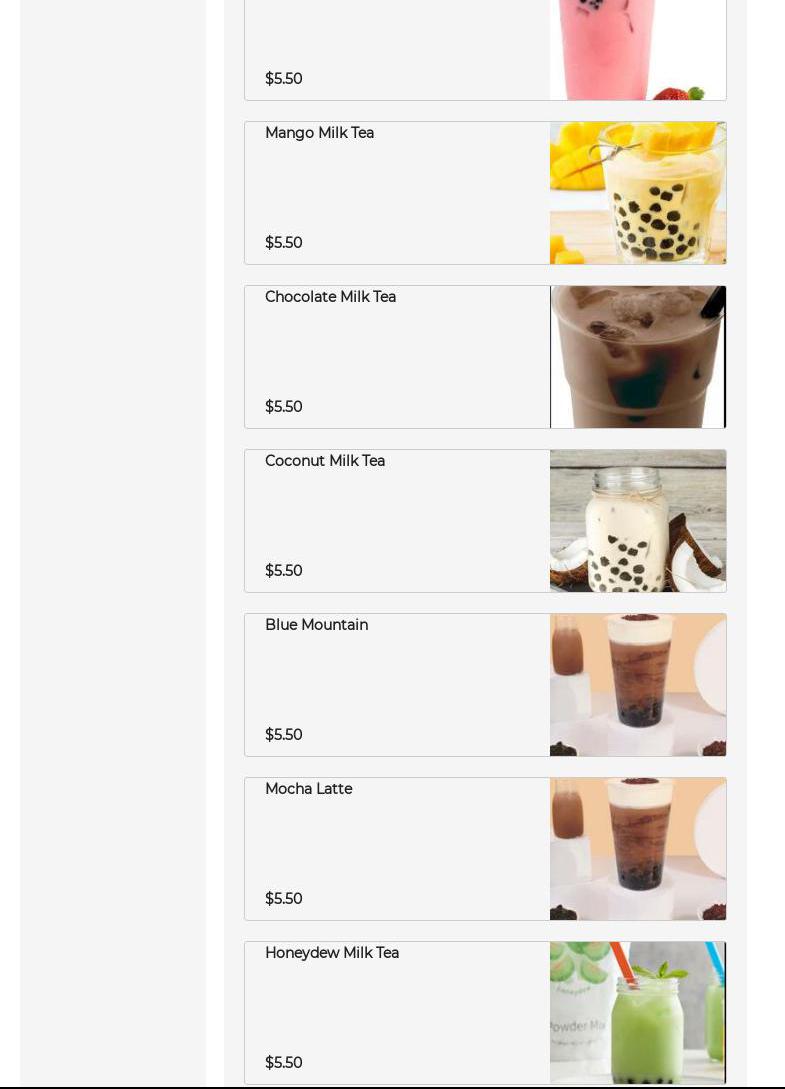Select Honeydew Milk Tea
785x1089 pixels.
tap(485, 1012)
